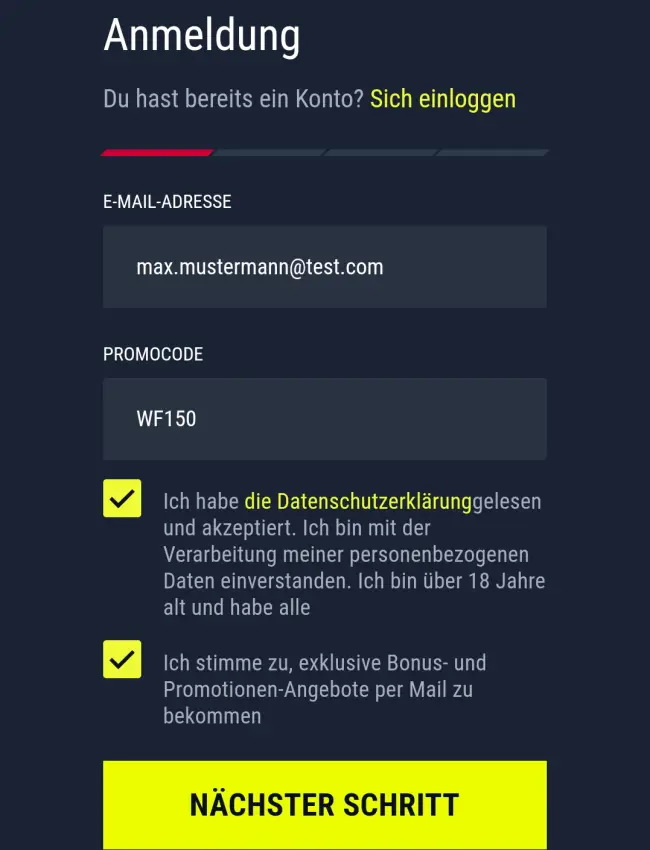Tap the Promocode input field

[x=324, y=419]
